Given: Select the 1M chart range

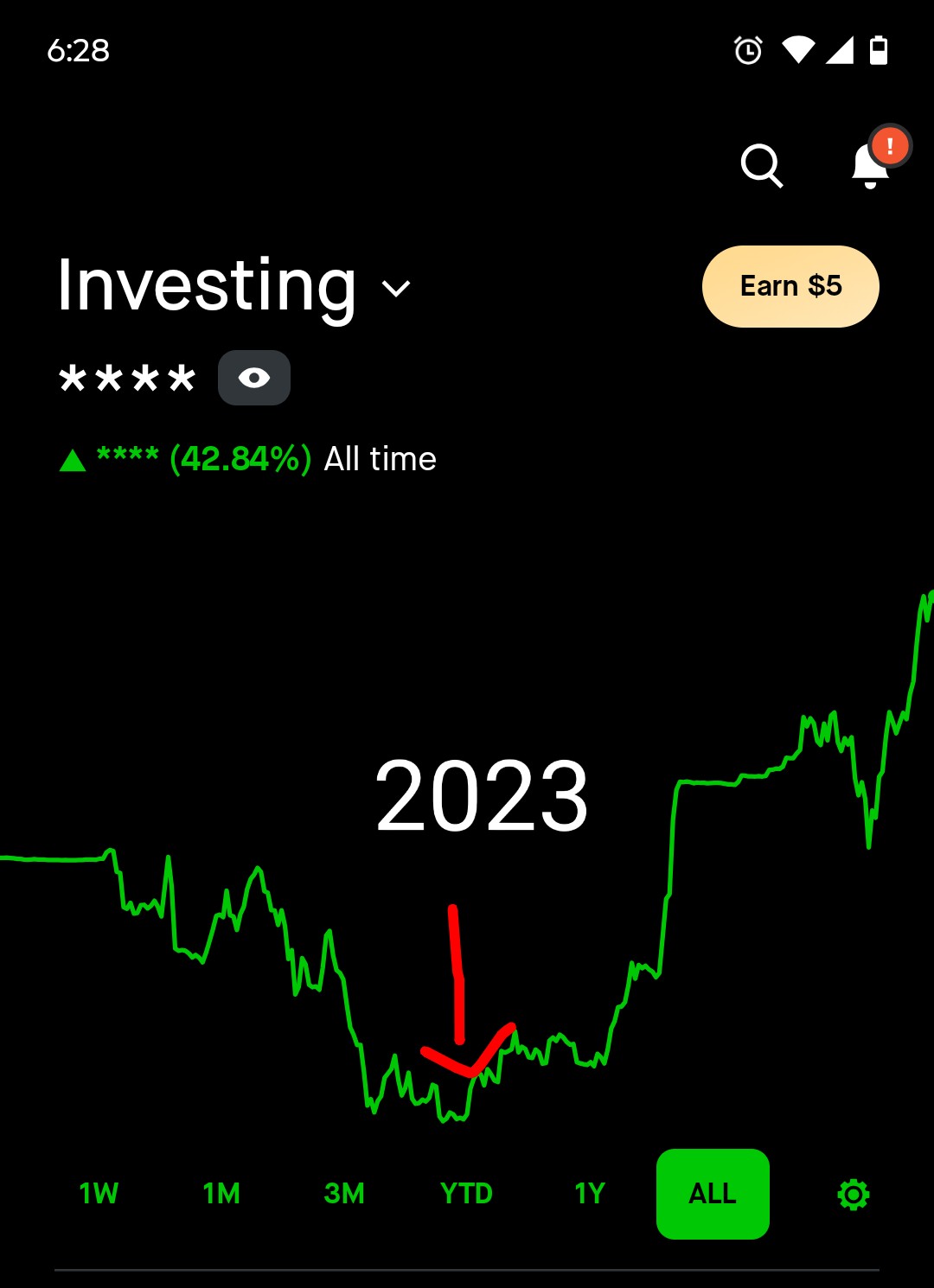Looking at the screenshot, I should [x=221, y=1194].
